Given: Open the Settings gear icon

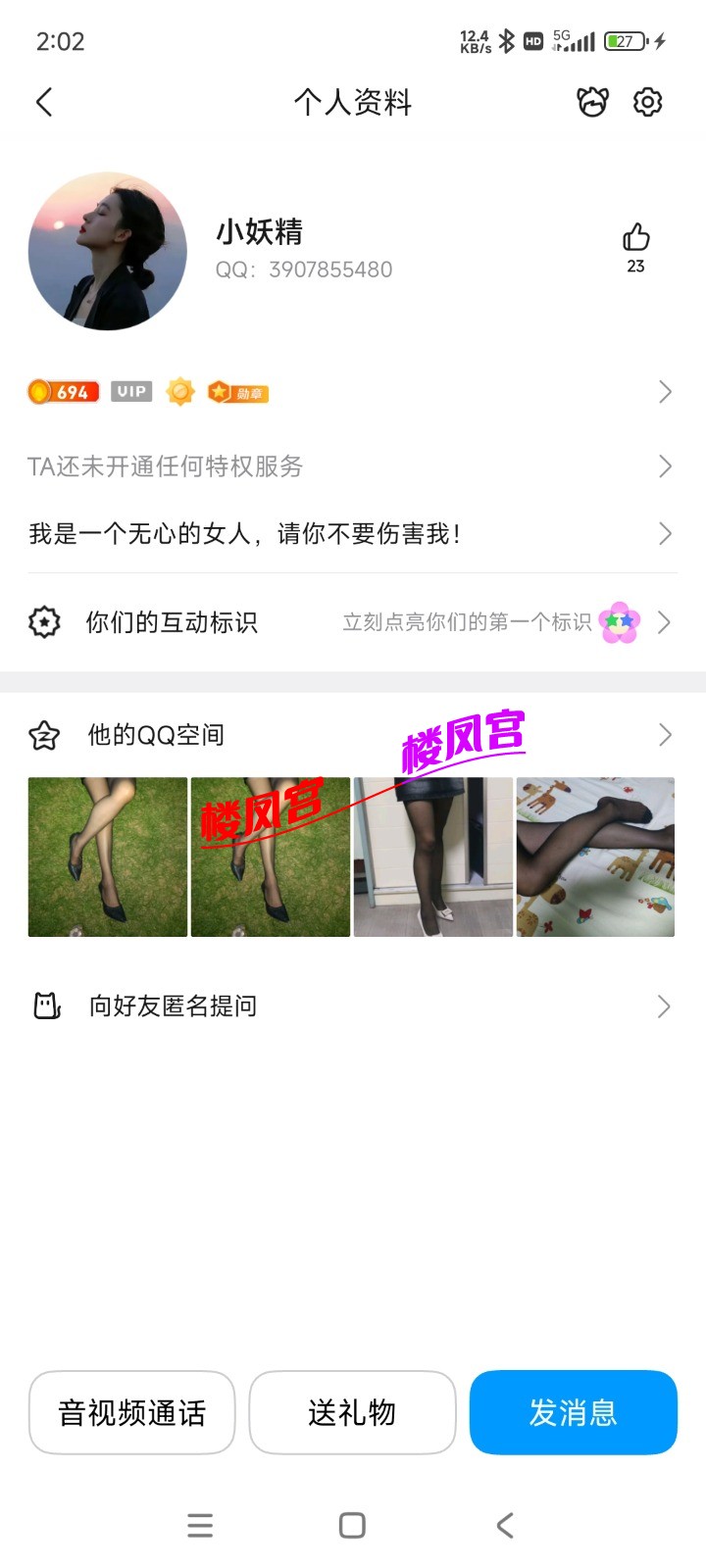Looking at the screenshot, I should click(646, 101).
